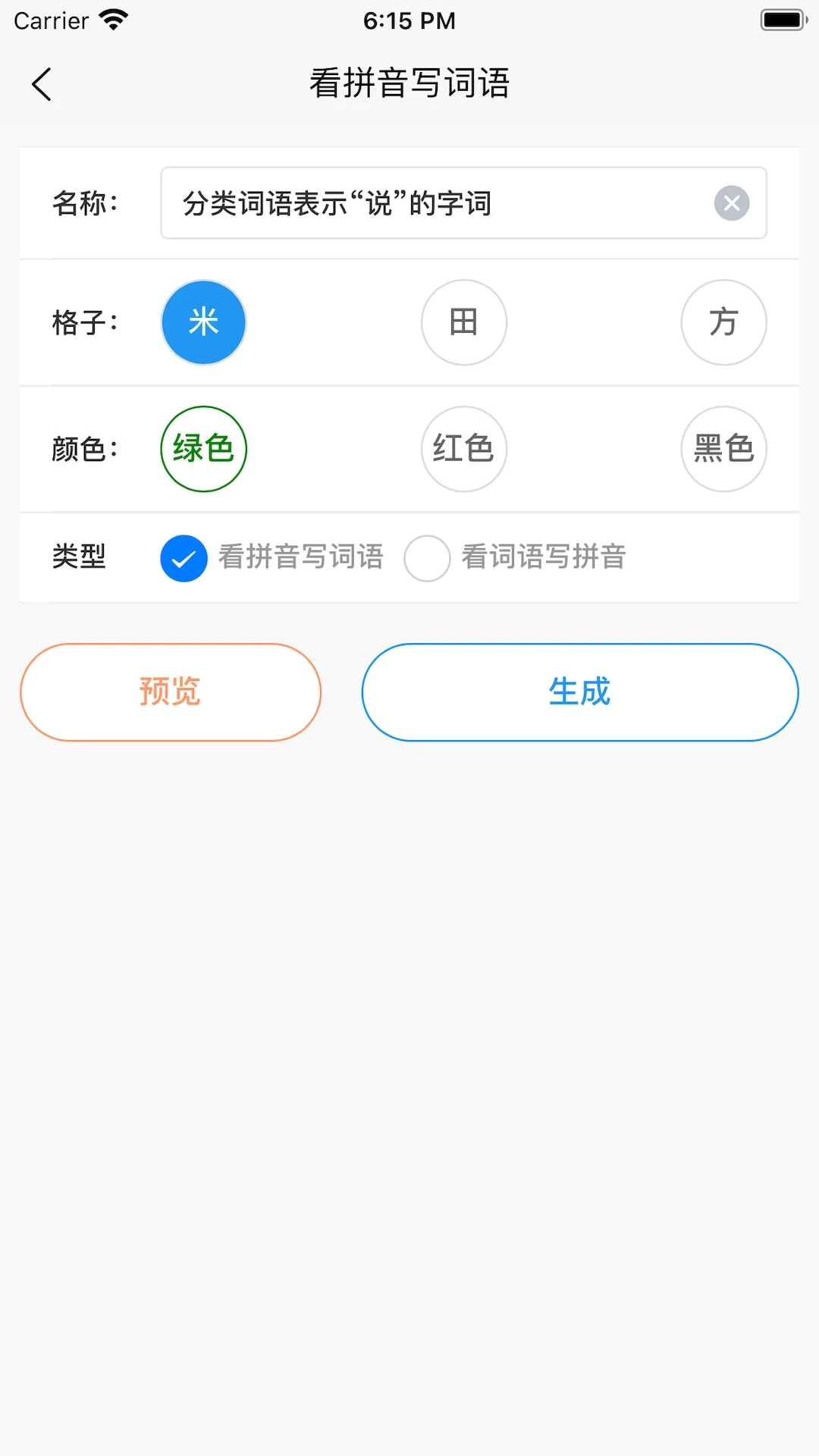Select the 方 grid style
The height and width of the screenshot is (1456, 819).
click(x=723, y=322)
